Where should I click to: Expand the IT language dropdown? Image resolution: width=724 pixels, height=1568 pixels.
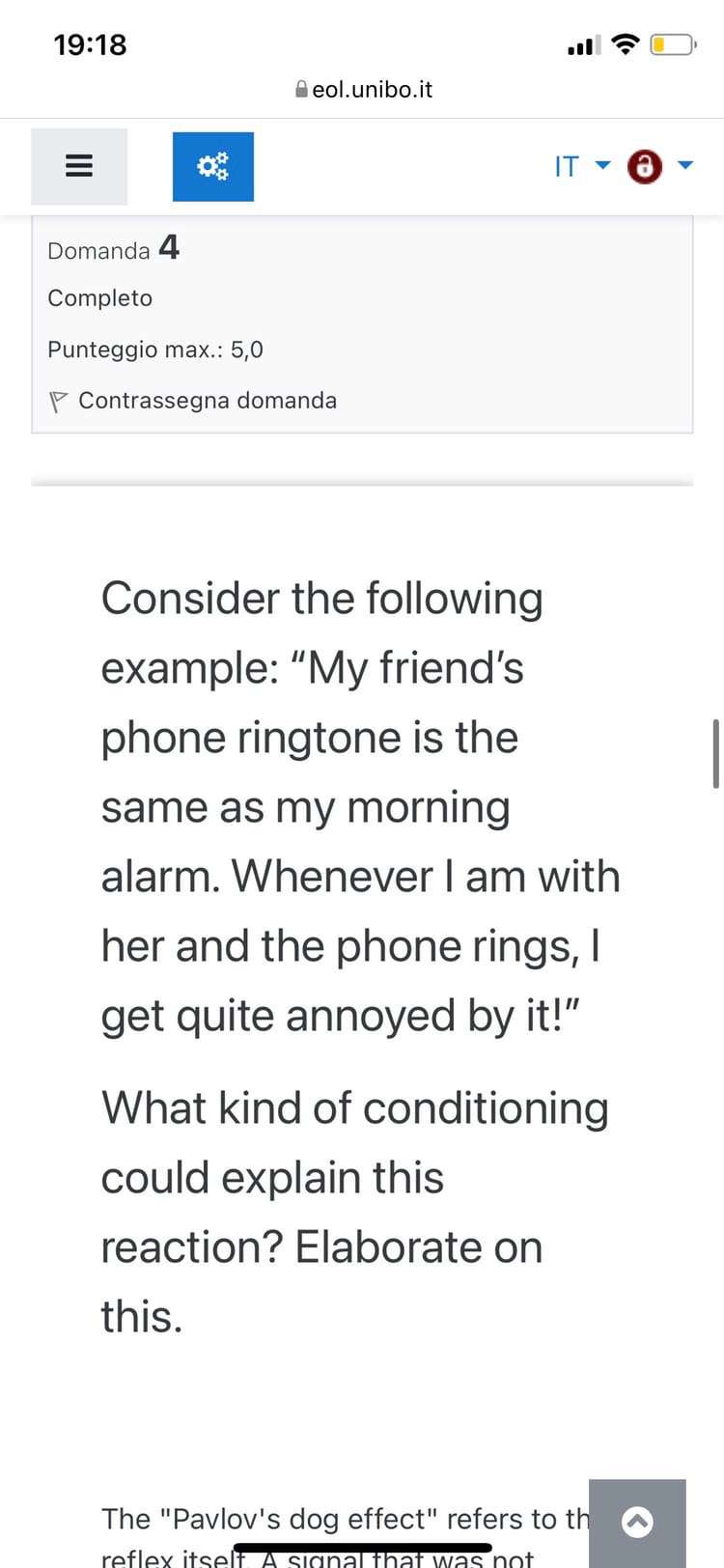pos(581,166)
